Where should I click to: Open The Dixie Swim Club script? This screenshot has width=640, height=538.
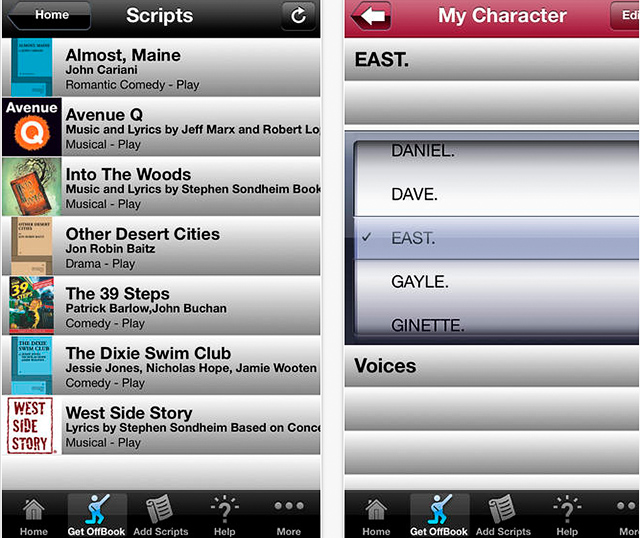[160, 366]
